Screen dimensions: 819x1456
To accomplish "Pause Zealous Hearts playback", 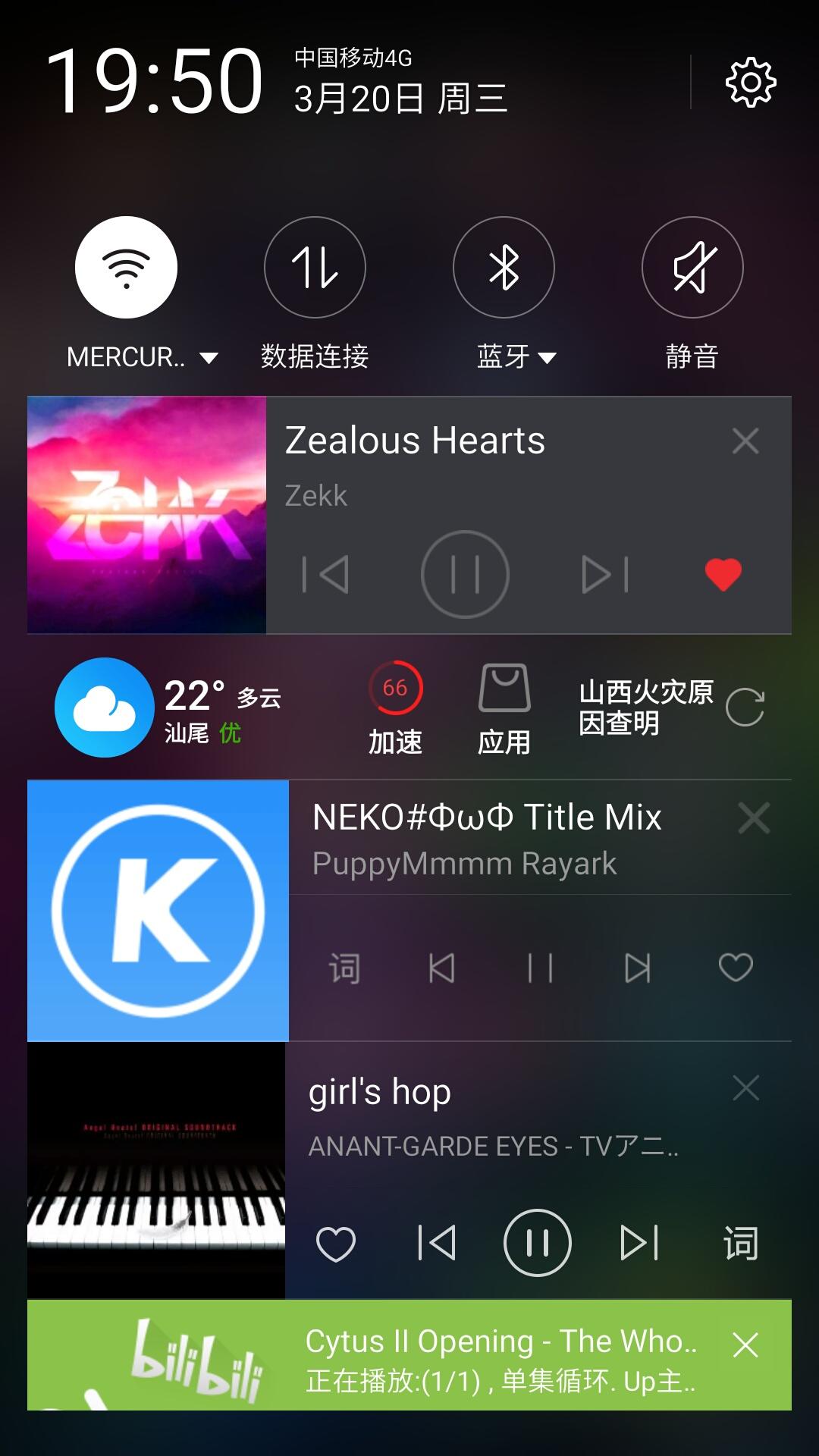I will 465,574.
